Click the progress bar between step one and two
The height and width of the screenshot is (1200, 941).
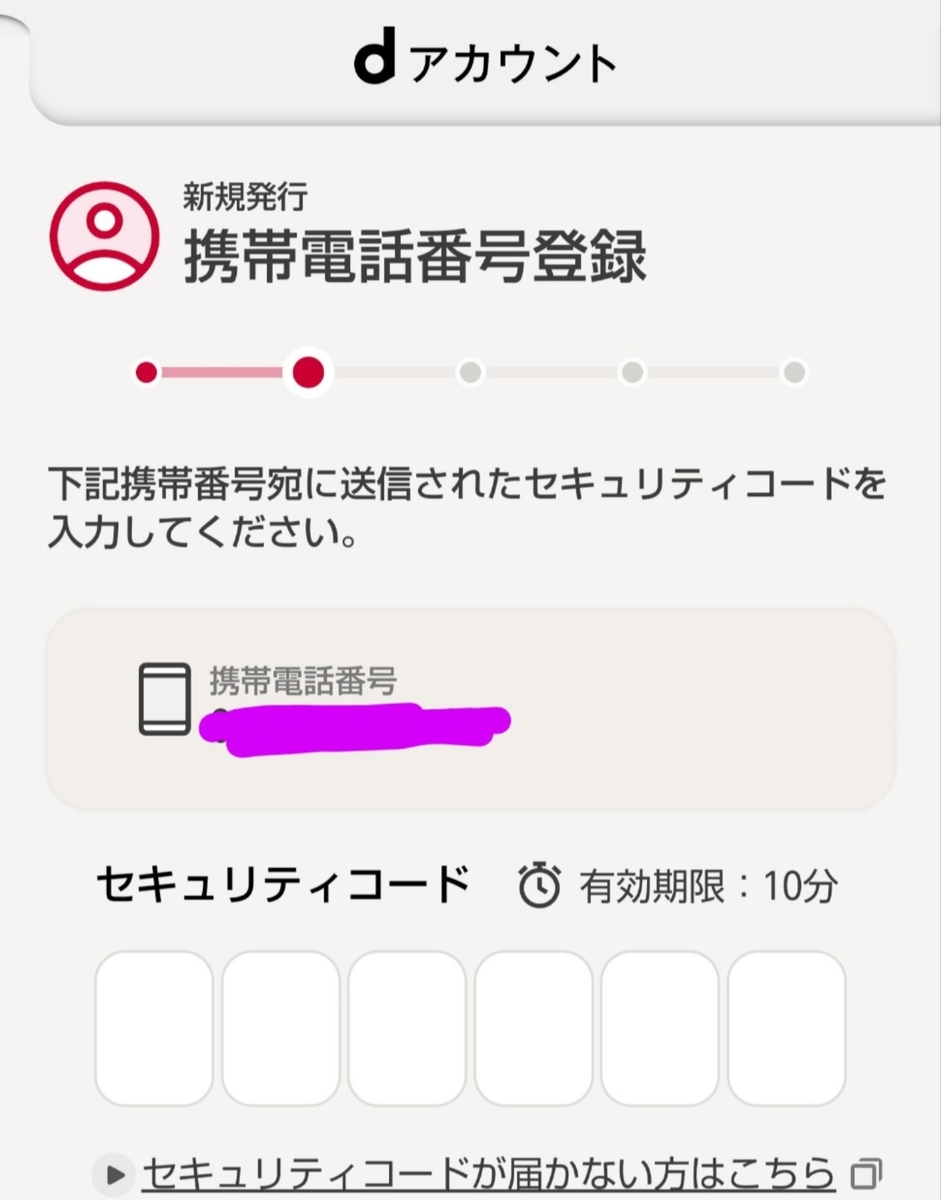point(225,373)
